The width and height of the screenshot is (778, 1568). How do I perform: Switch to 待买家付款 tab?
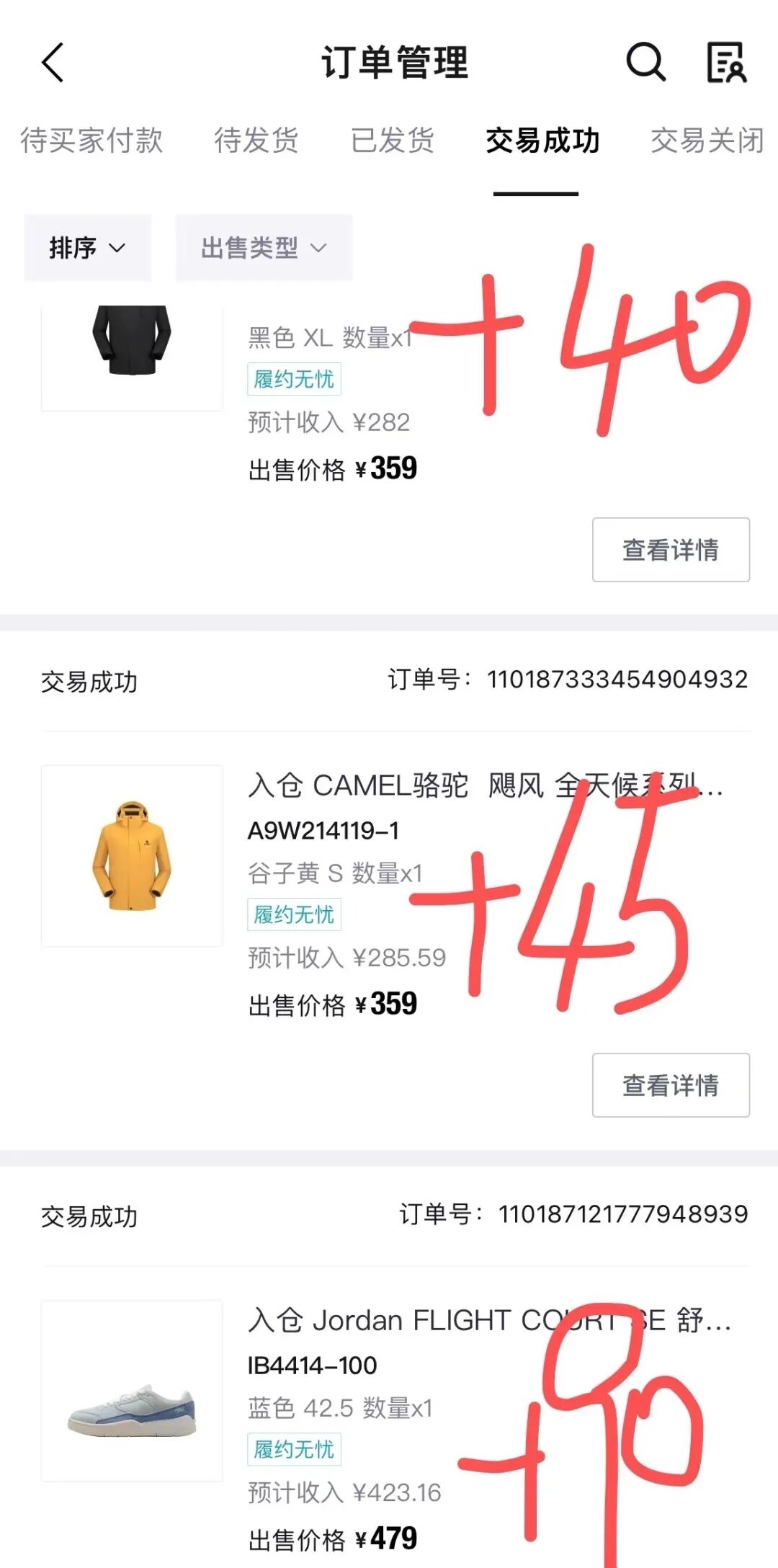pyautogui.click(x=91, y=141)
